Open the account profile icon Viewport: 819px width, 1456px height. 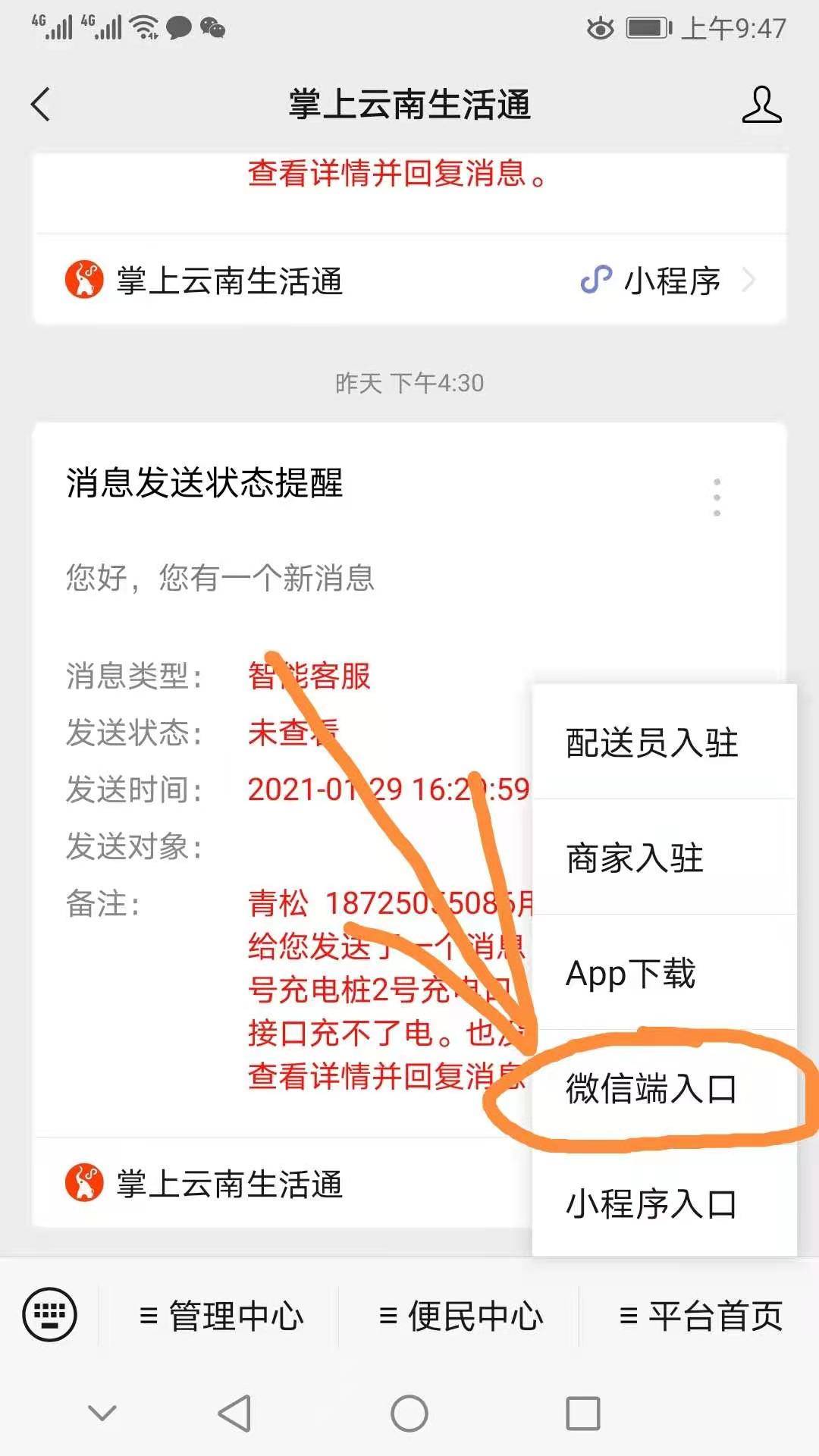(x=761, y=105)
